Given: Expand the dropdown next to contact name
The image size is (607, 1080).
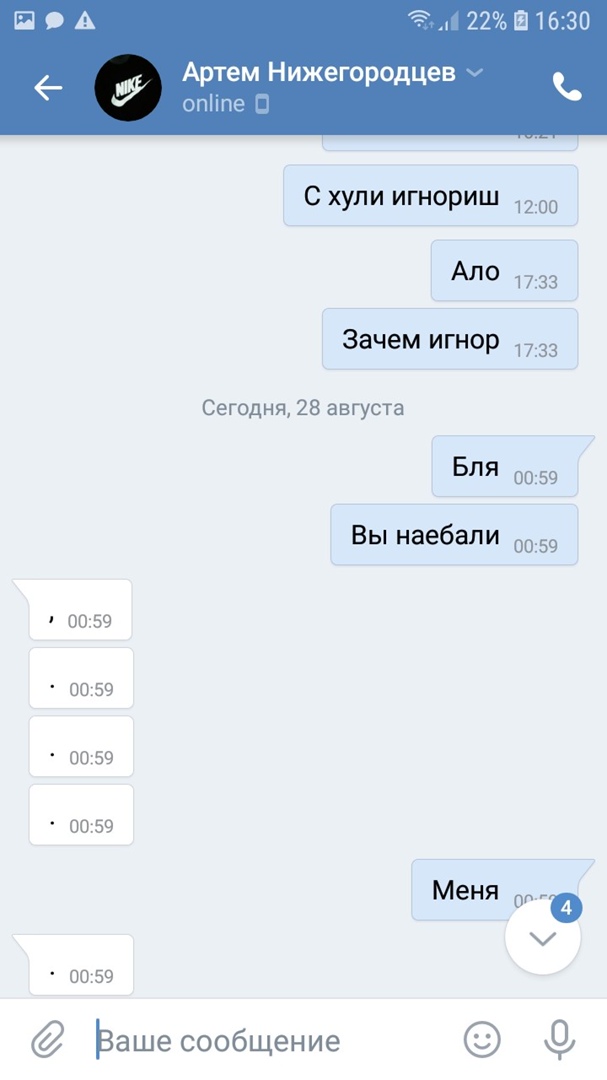Looking at the screenshot, I should [x=476, y=72].
